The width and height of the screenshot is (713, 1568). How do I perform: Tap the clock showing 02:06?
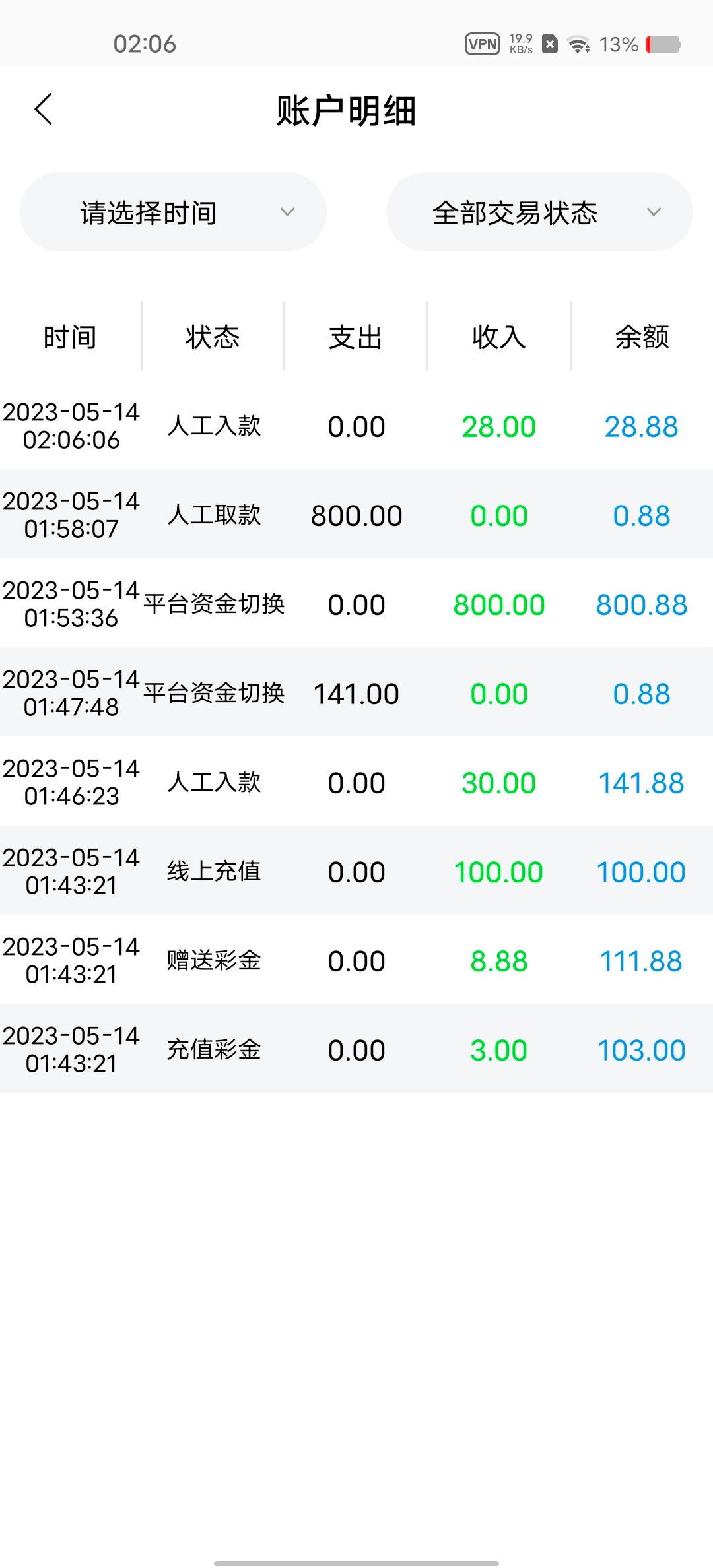tap(144, 44)
